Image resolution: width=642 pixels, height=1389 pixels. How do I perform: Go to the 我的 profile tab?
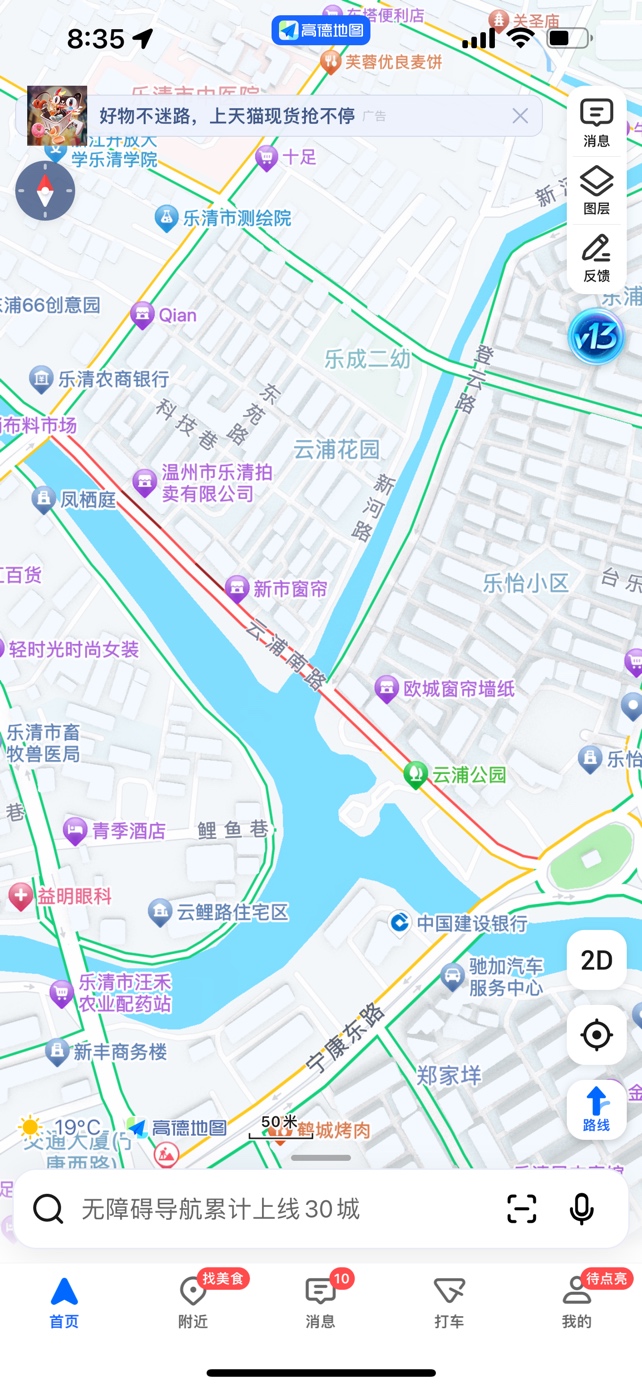click(577, 1301)
